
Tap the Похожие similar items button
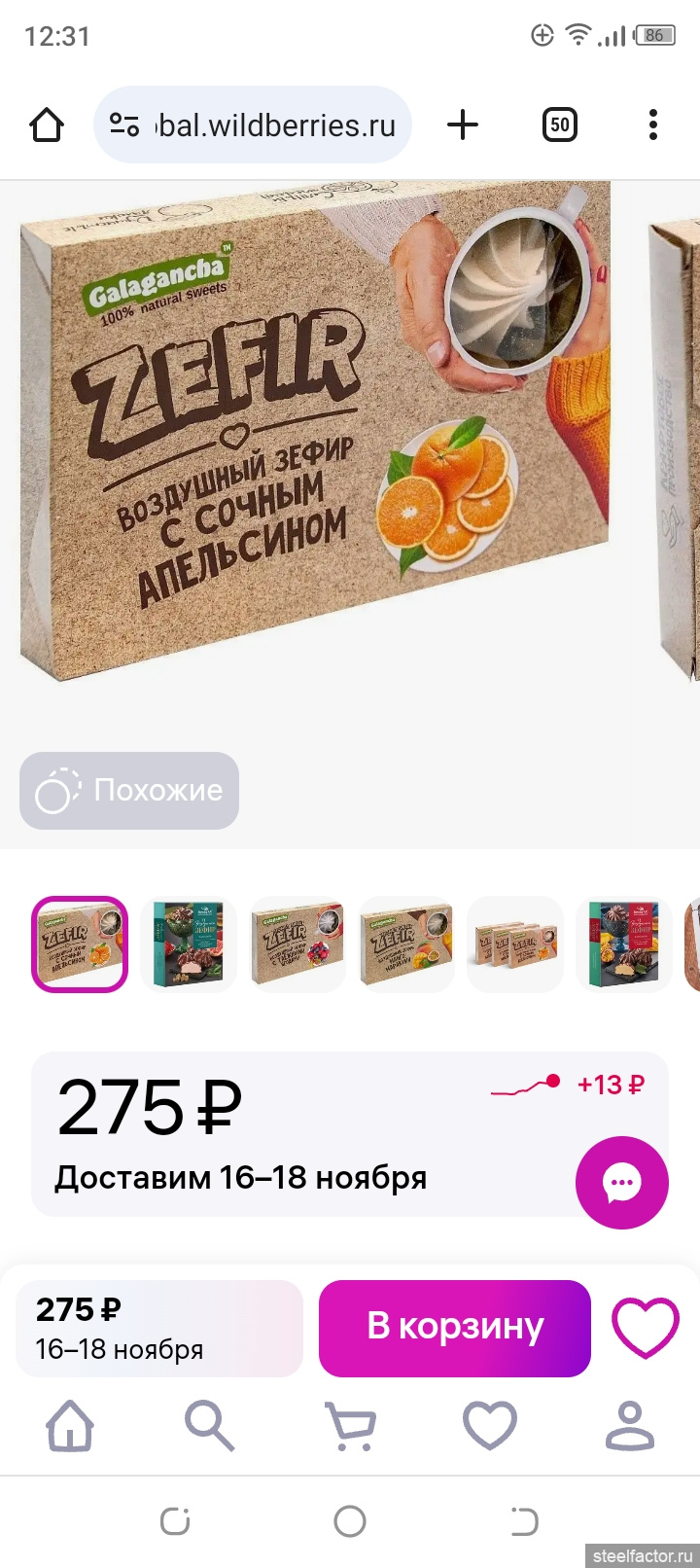click(129, 790)
